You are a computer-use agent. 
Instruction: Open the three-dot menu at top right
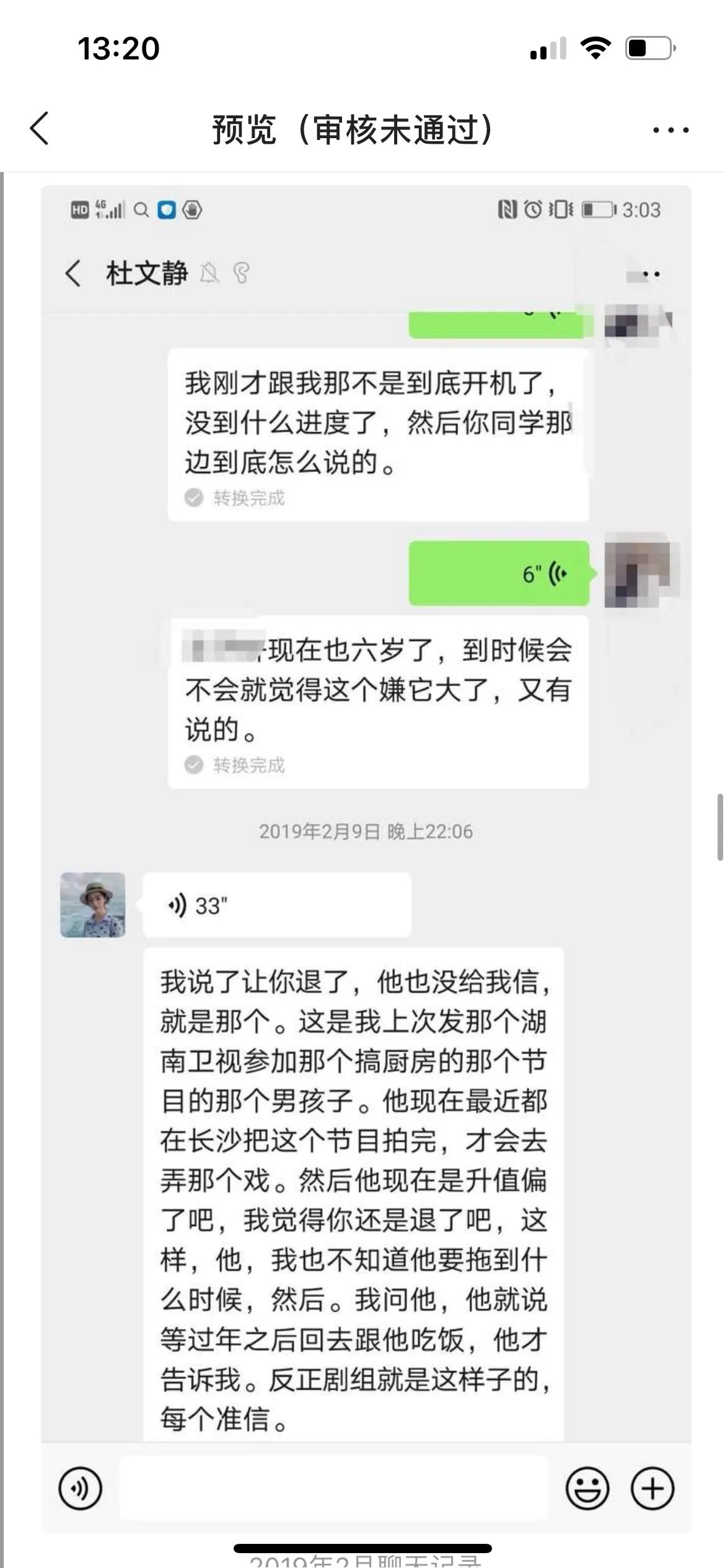click(667, 129)
